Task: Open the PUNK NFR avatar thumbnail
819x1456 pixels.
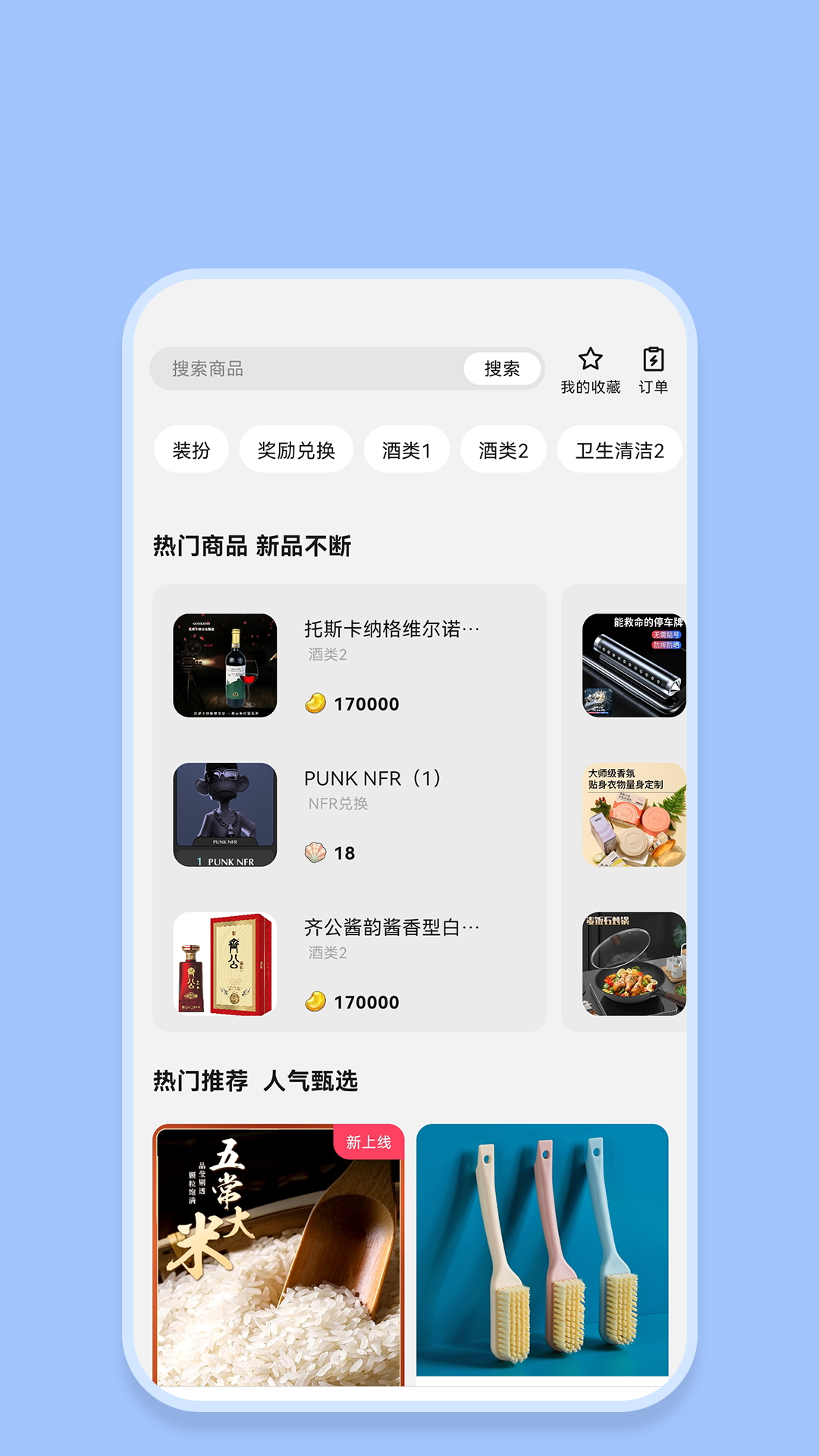Action: [227, 813]
